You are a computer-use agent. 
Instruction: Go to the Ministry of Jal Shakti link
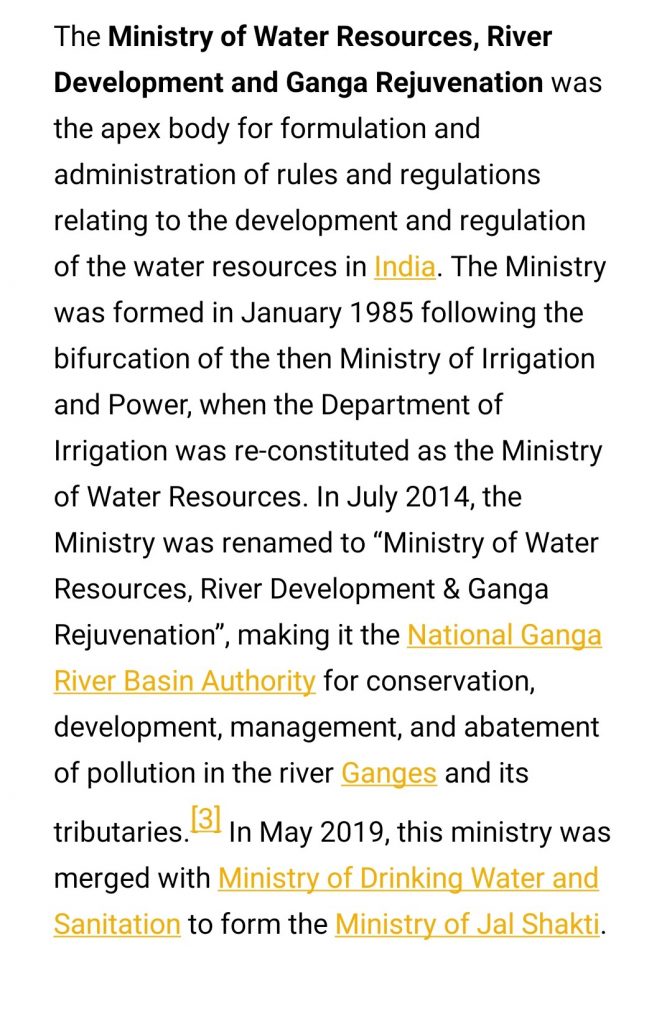[x=467, y=924]
